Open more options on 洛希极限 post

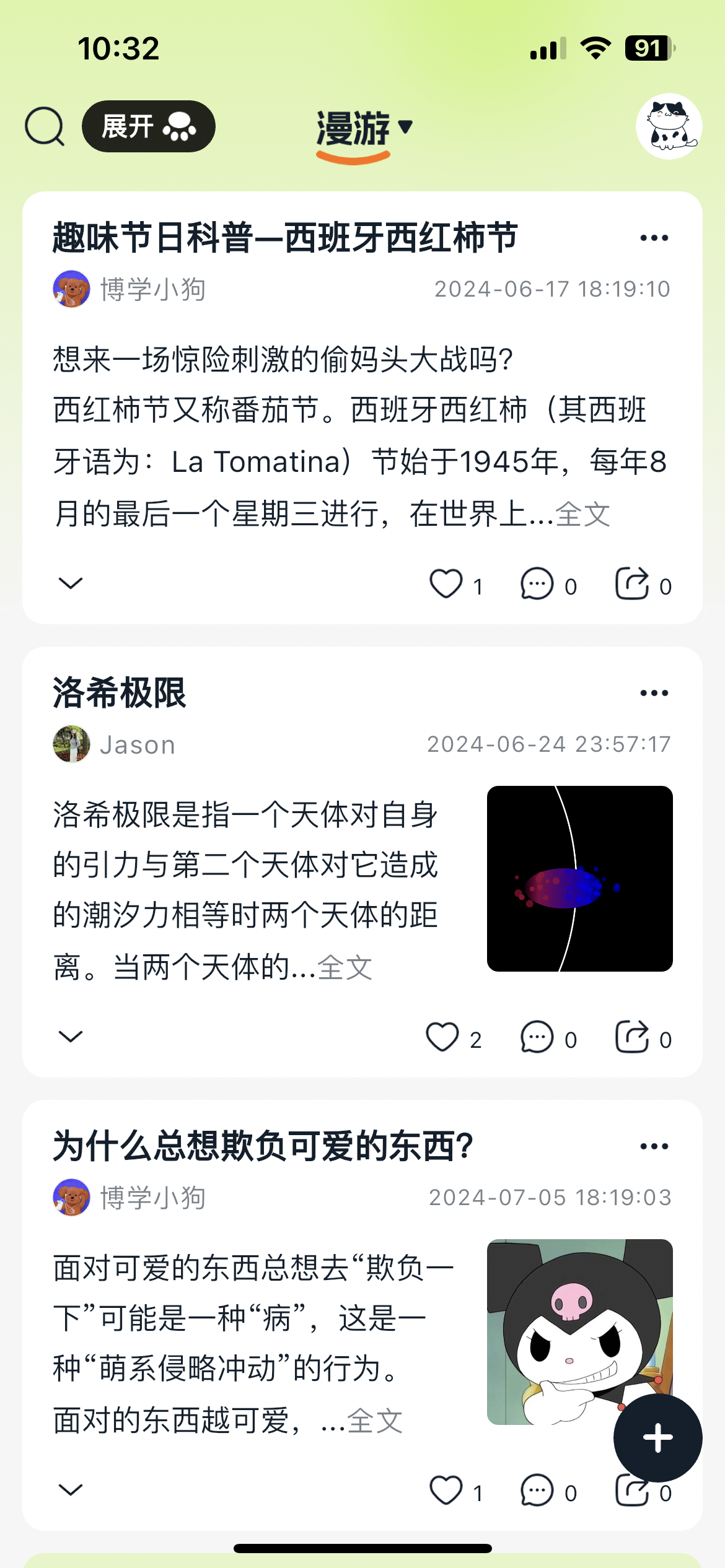click(x=654, y=693)
